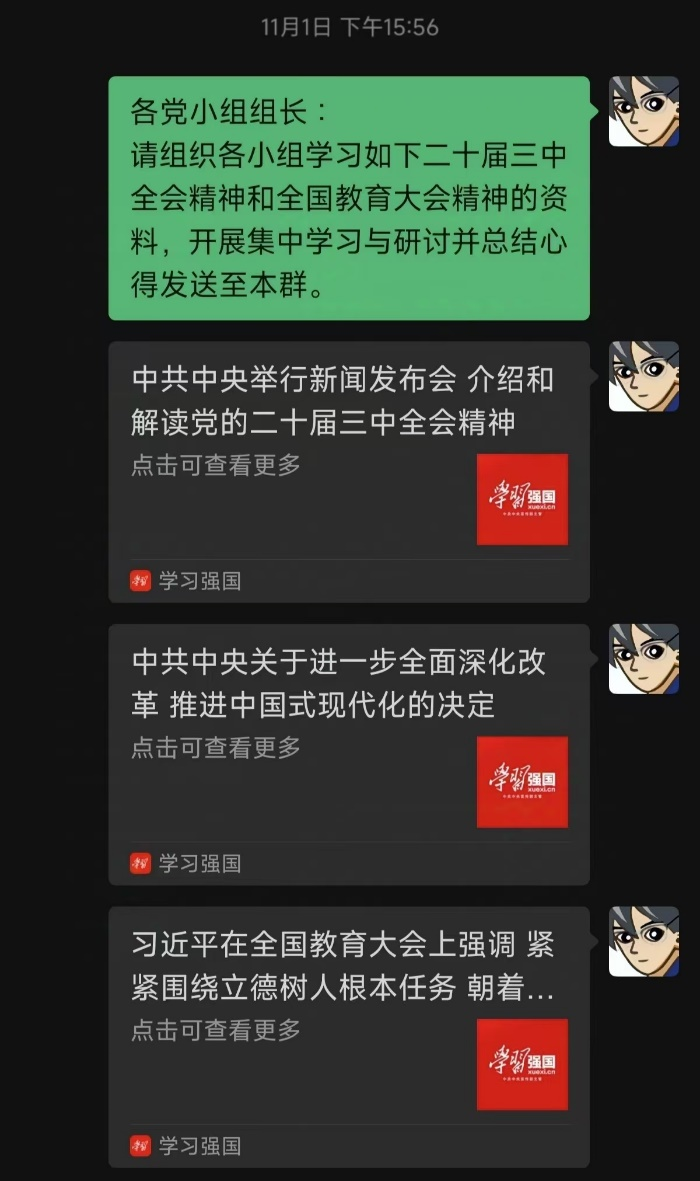This screenshot has height=1181, width=700.
Task: Tap the avatar next to the 新闻发布会 card
Action: (x=644, y=376)
